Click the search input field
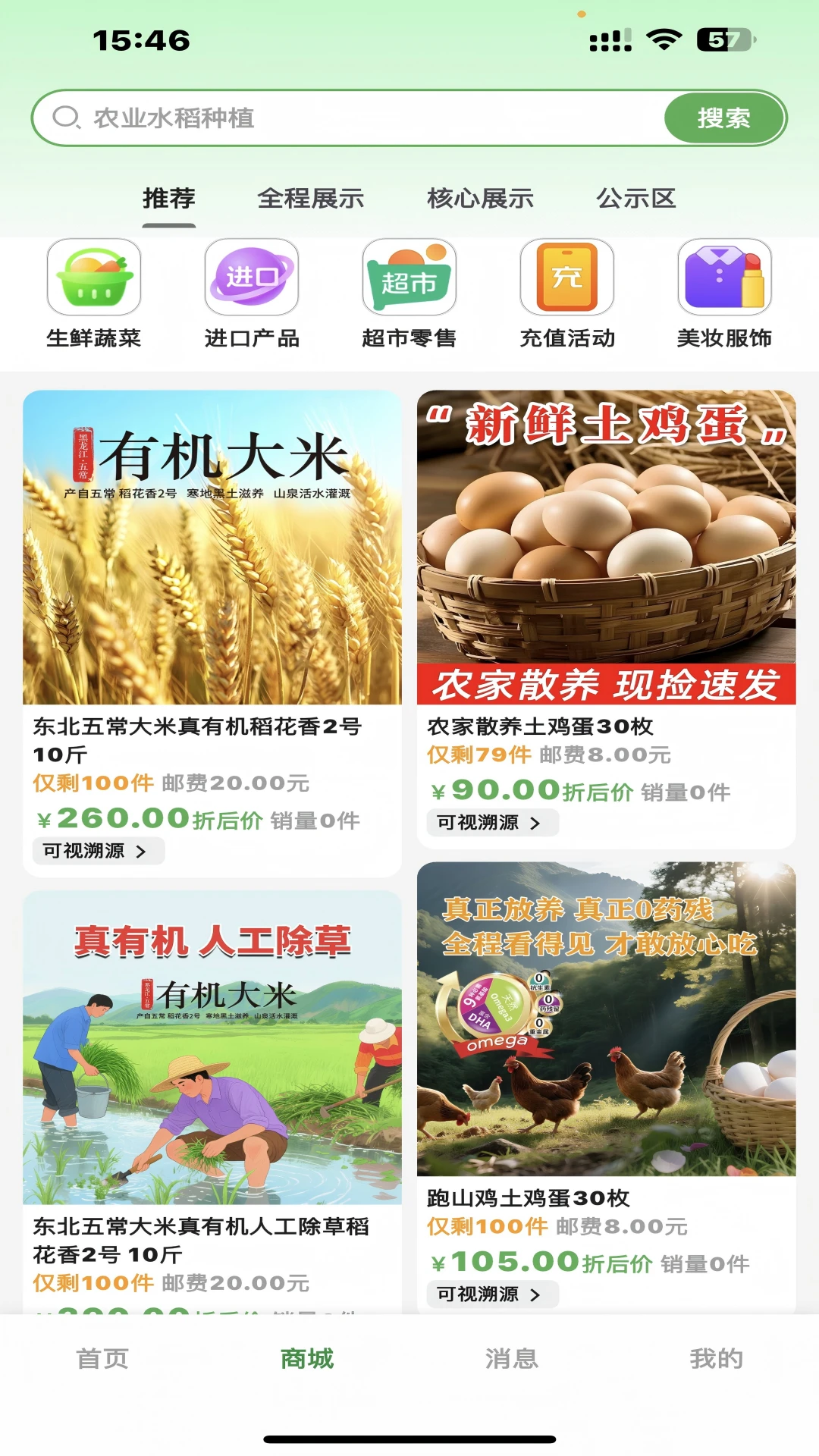 (341, 117)
